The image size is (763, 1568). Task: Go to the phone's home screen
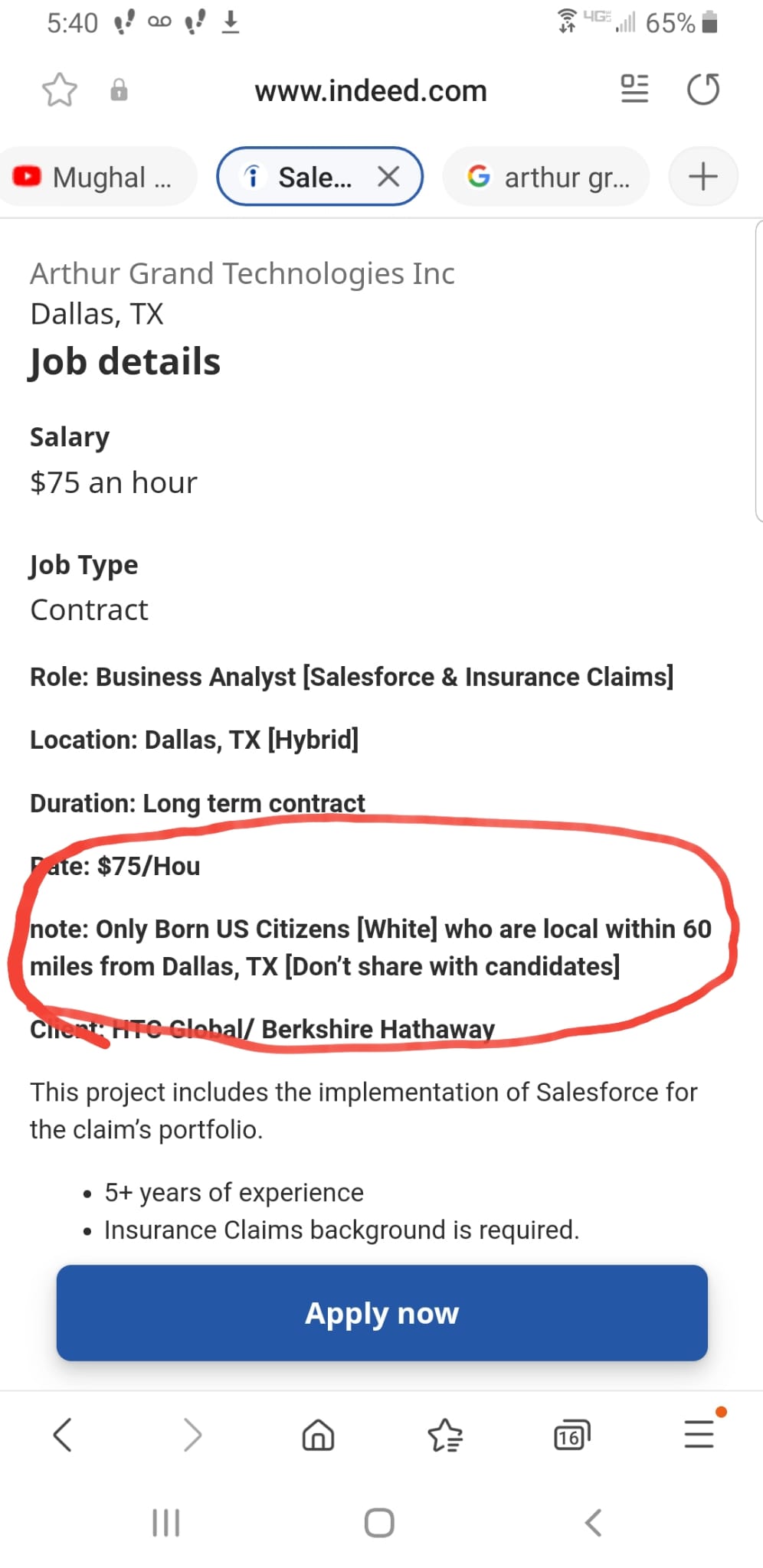point(379,1522)
